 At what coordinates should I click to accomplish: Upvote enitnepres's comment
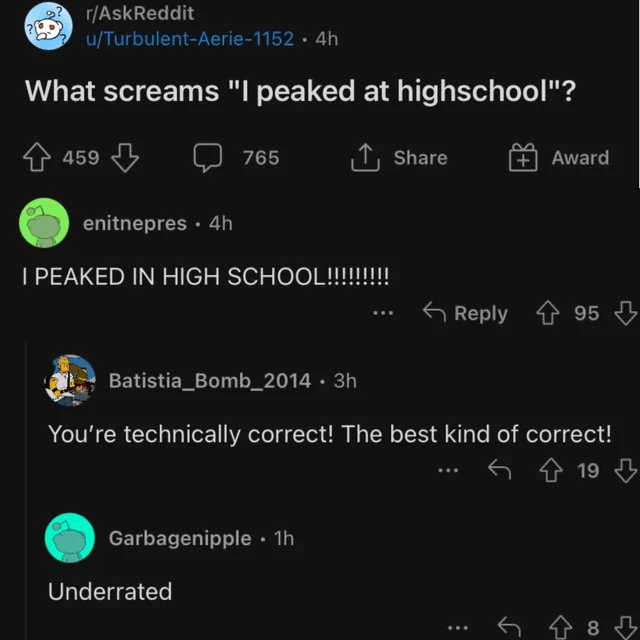coord(545,313)
